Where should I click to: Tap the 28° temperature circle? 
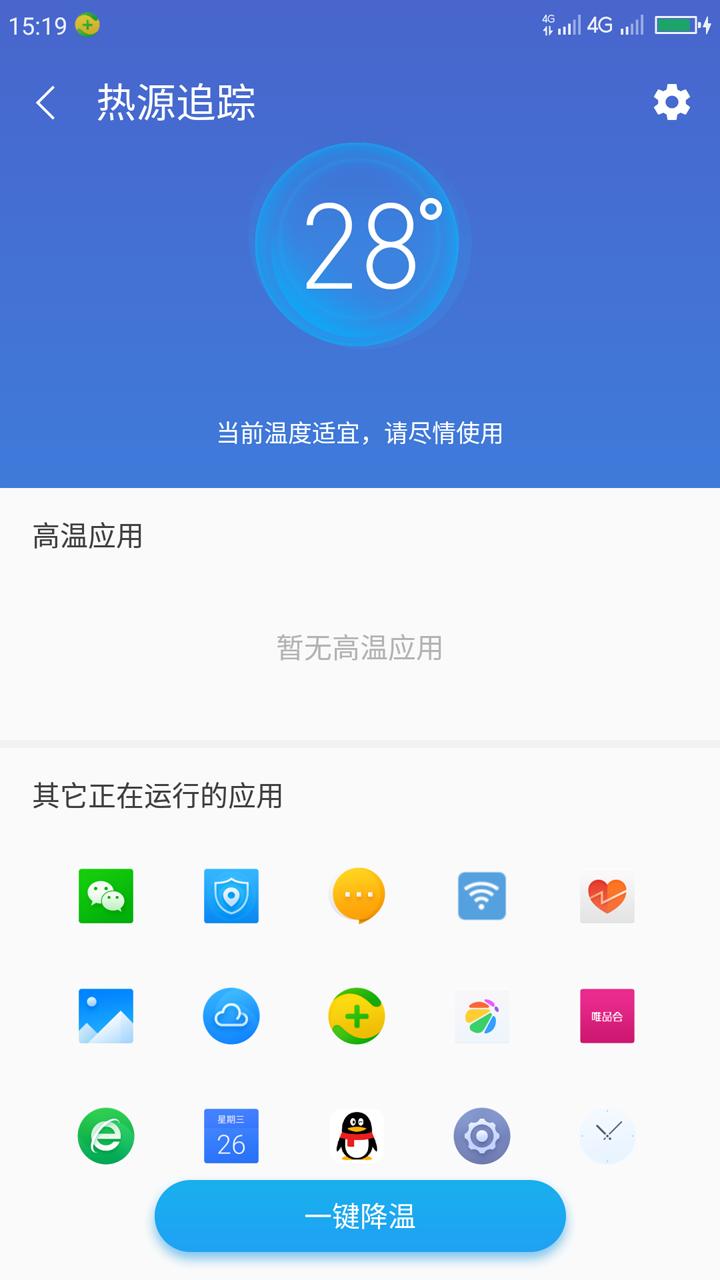click(x=360, y=245)
